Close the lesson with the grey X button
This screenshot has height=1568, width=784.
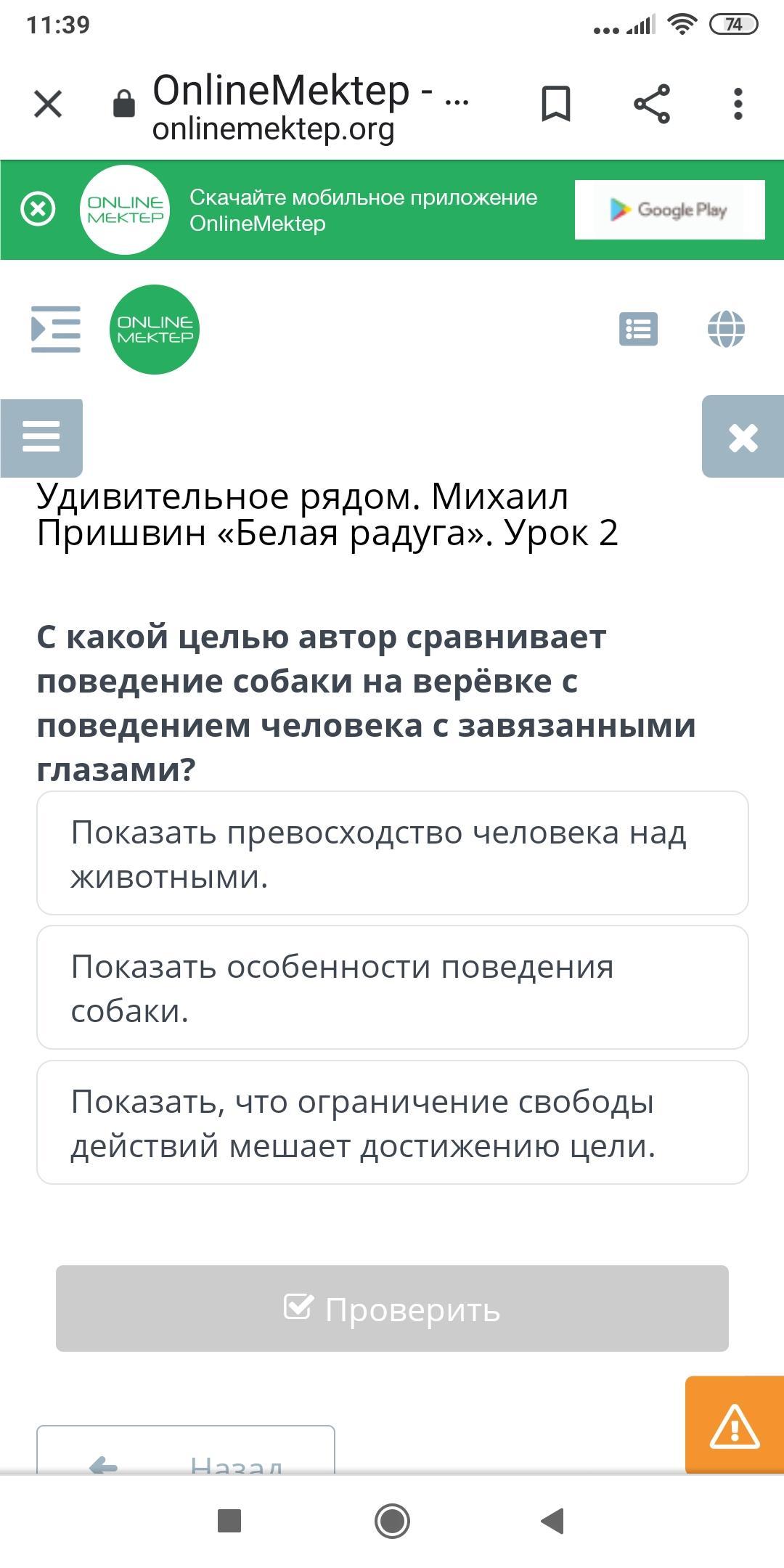[x=743, y=438]
